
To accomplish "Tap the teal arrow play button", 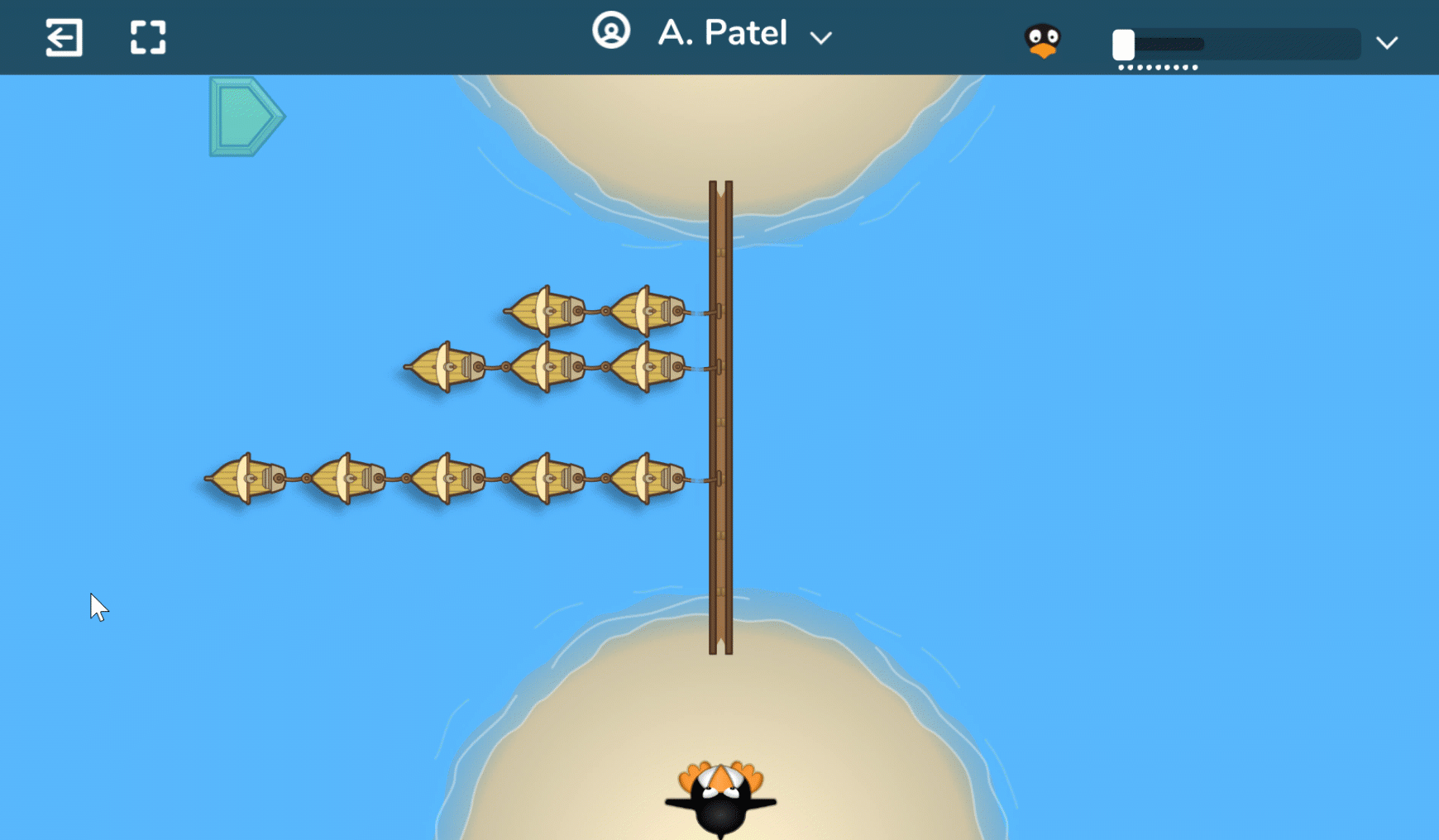I will point(245,117).
